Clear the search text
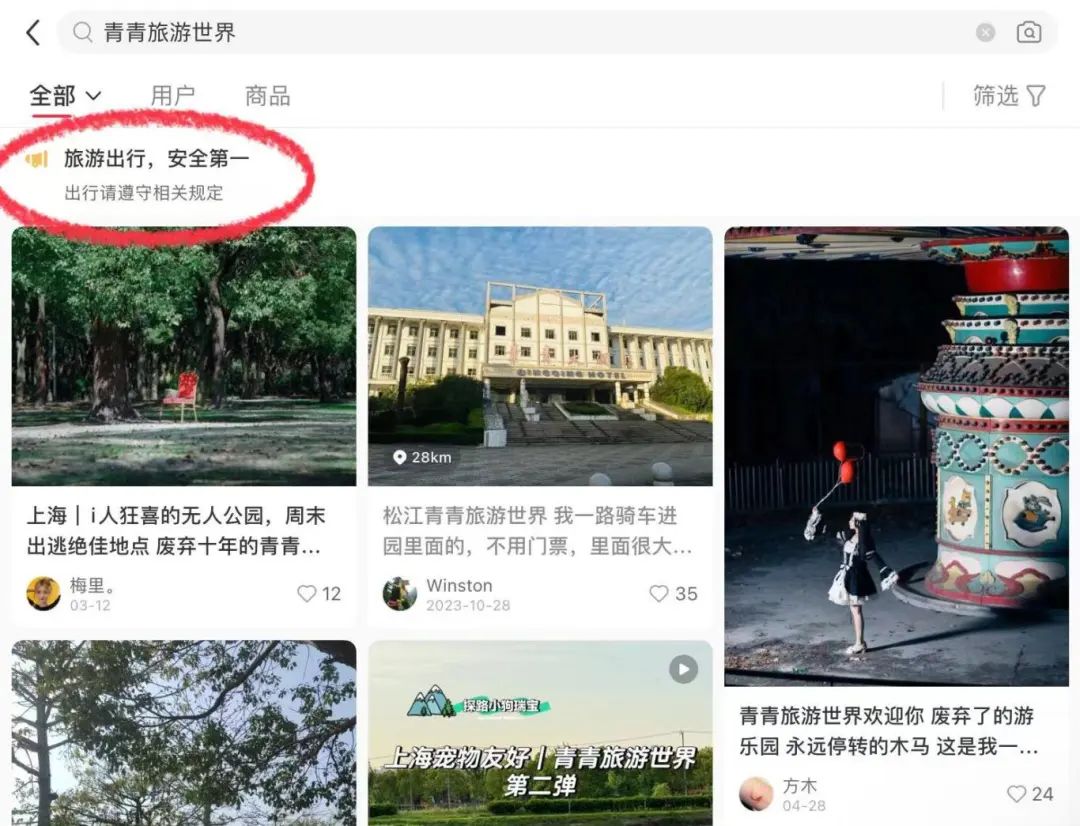 (x=985, y=33)
